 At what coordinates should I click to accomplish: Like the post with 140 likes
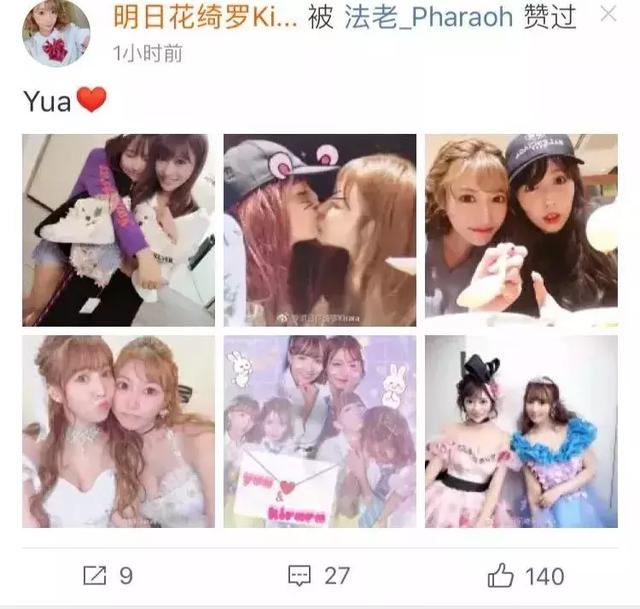527,575
